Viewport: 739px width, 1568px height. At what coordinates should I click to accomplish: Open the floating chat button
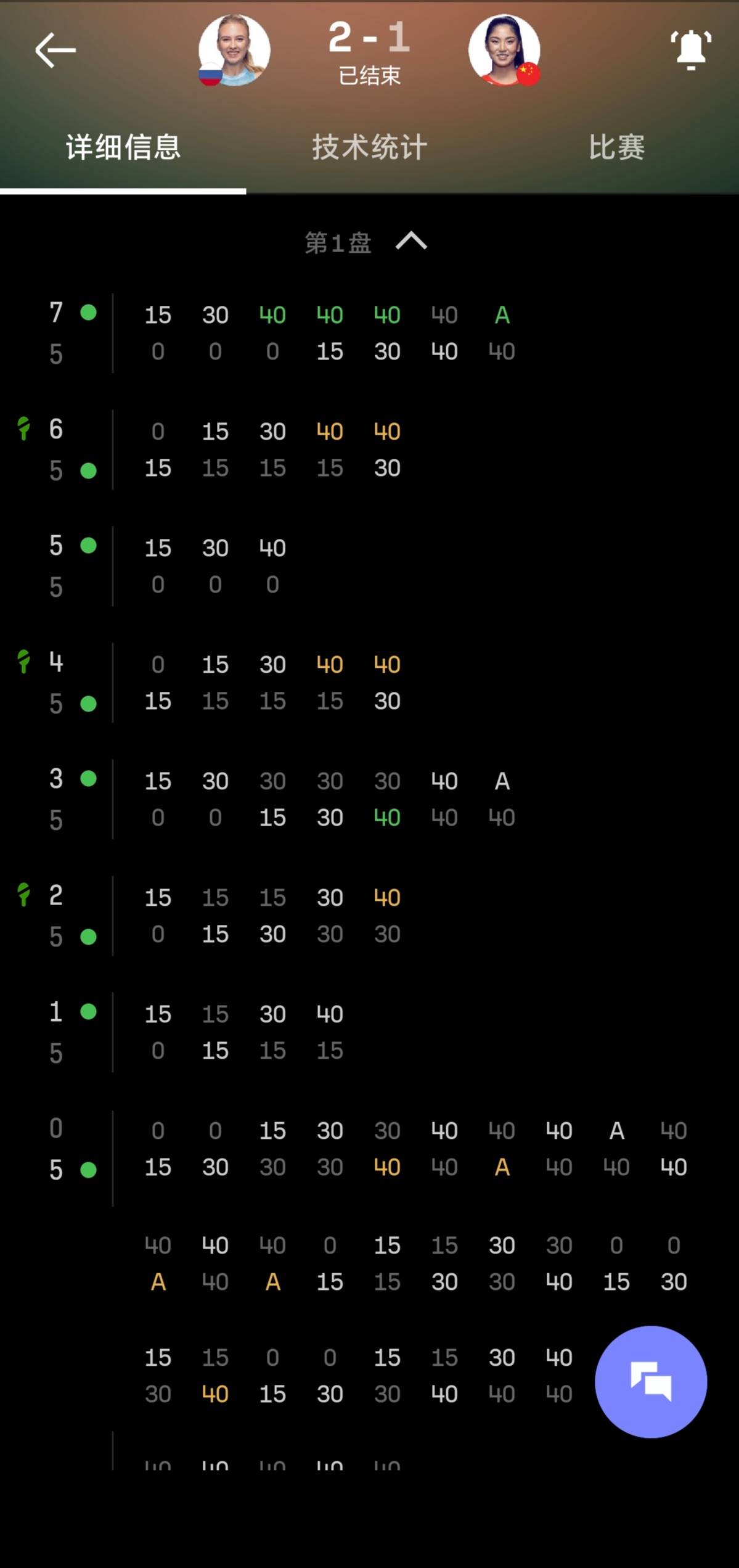[651, 1382]
